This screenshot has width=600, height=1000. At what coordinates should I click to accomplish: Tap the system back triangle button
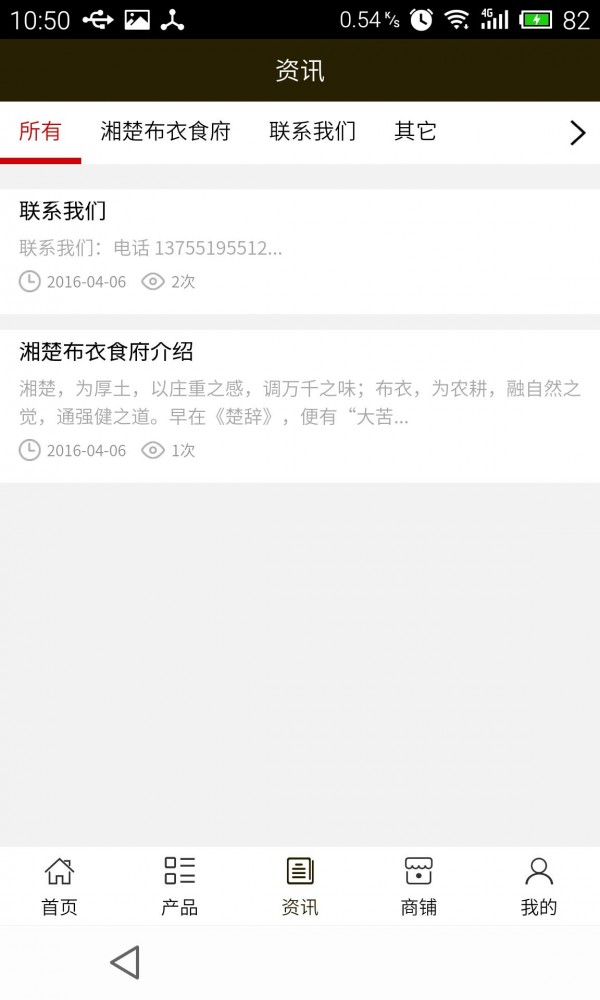[x=125, y=962]
